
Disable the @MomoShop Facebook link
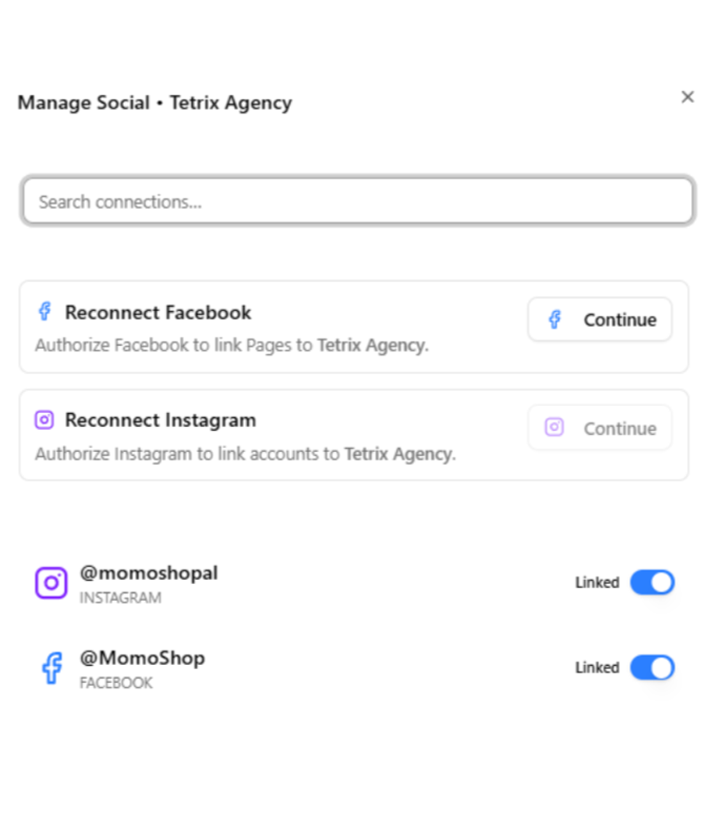[652, 667]
